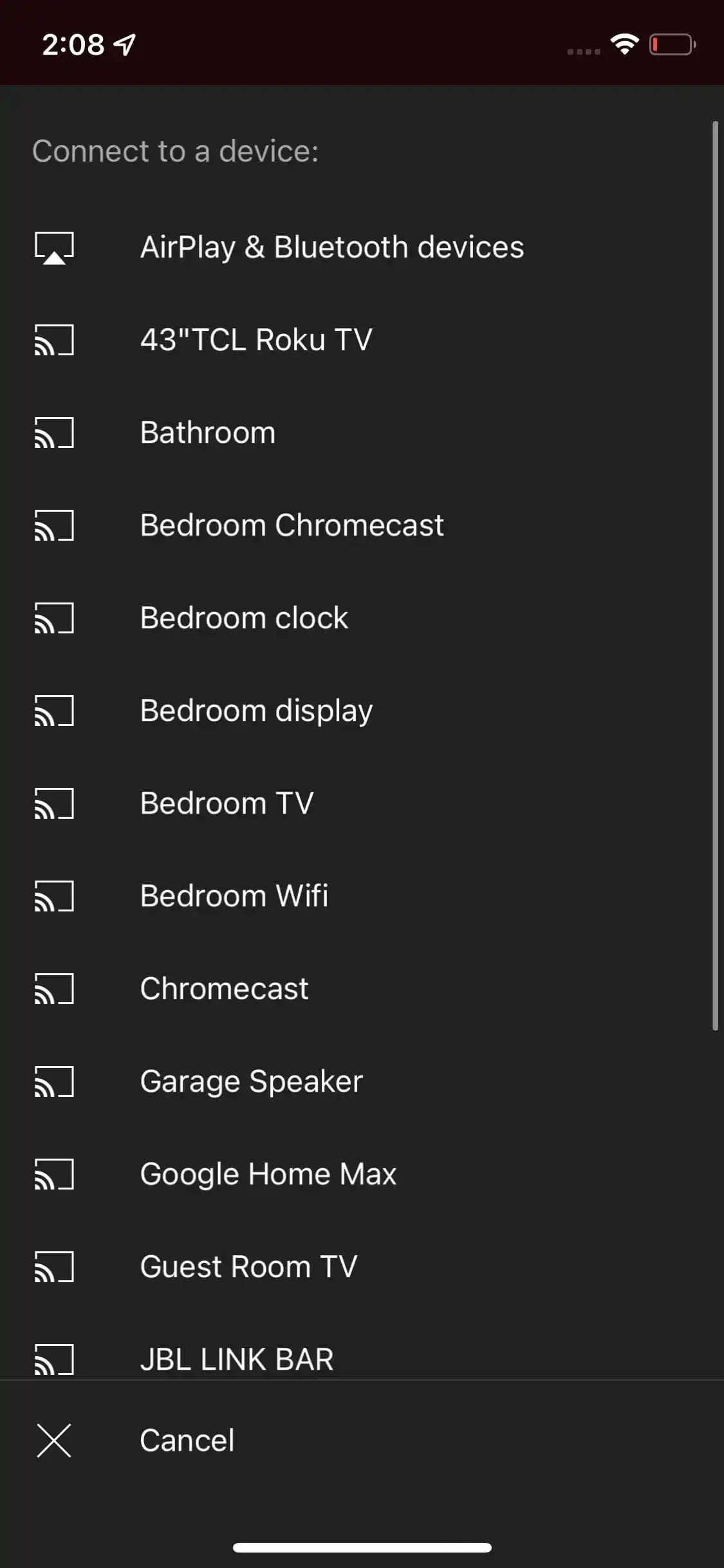Screen dimensions: 724x1568
Task: Select Google Home Max
Action: click(x=268, y=1174)
